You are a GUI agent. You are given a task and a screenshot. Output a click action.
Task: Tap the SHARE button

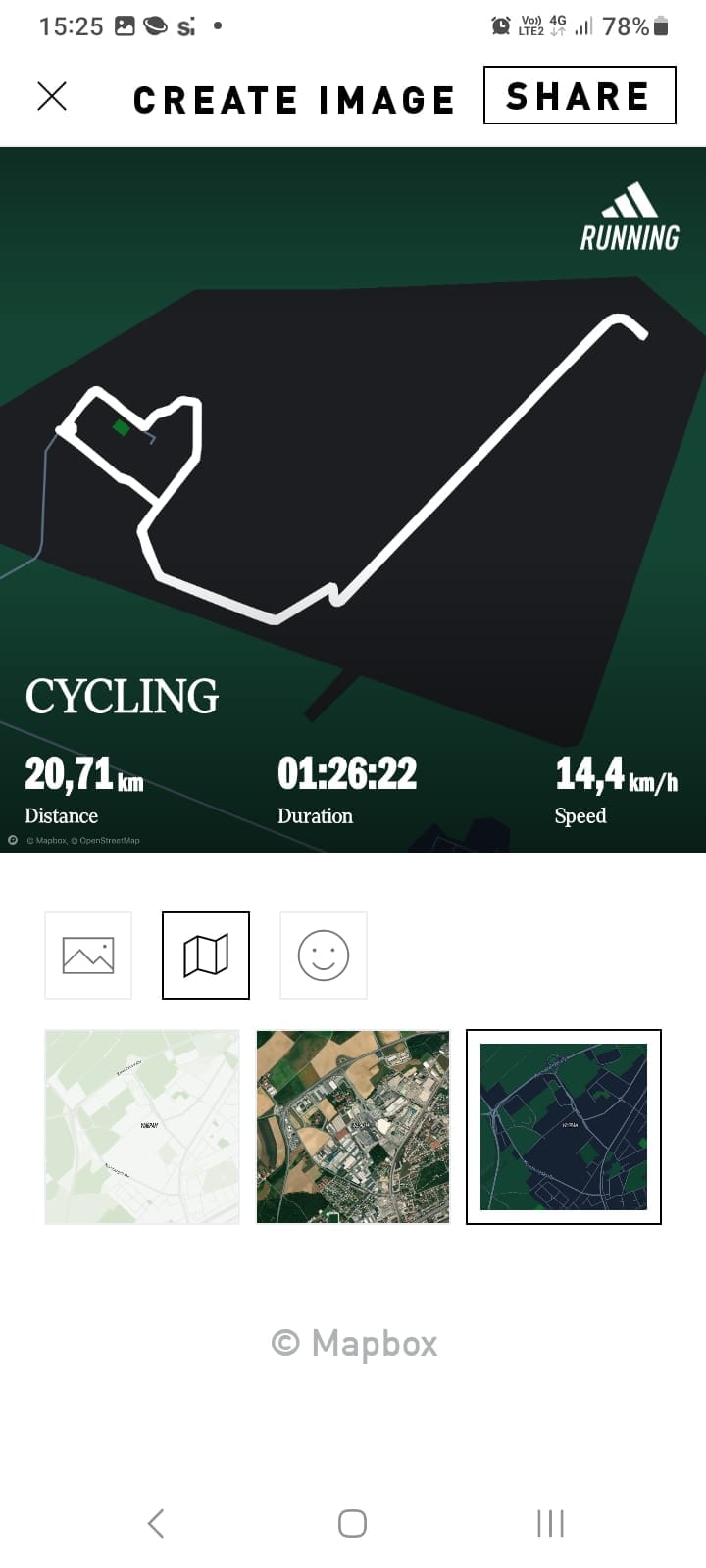[x=580, y=95]
